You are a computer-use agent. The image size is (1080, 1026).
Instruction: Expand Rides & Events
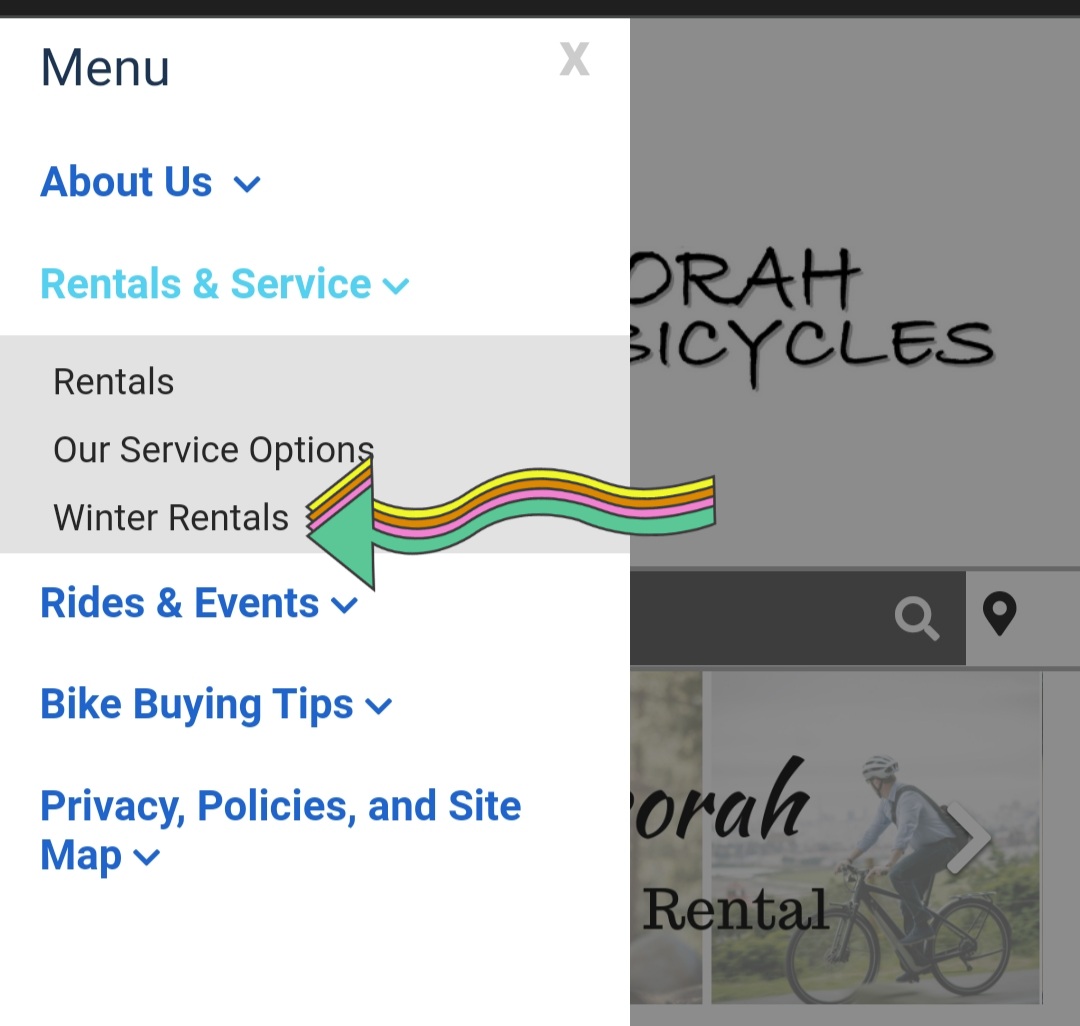coord(199,604)
